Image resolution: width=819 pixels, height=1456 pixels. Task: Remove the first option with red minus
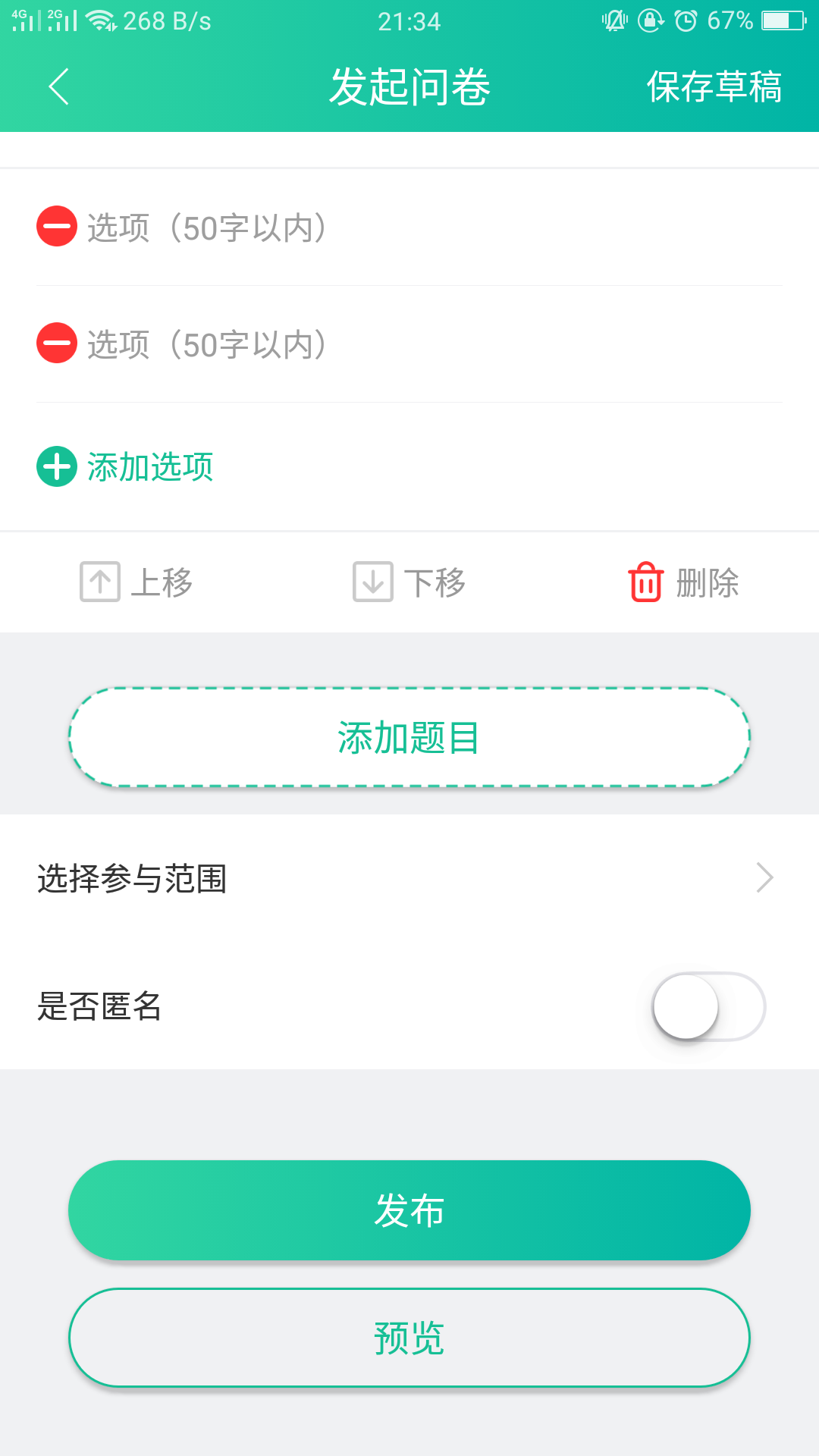(57, 226)
